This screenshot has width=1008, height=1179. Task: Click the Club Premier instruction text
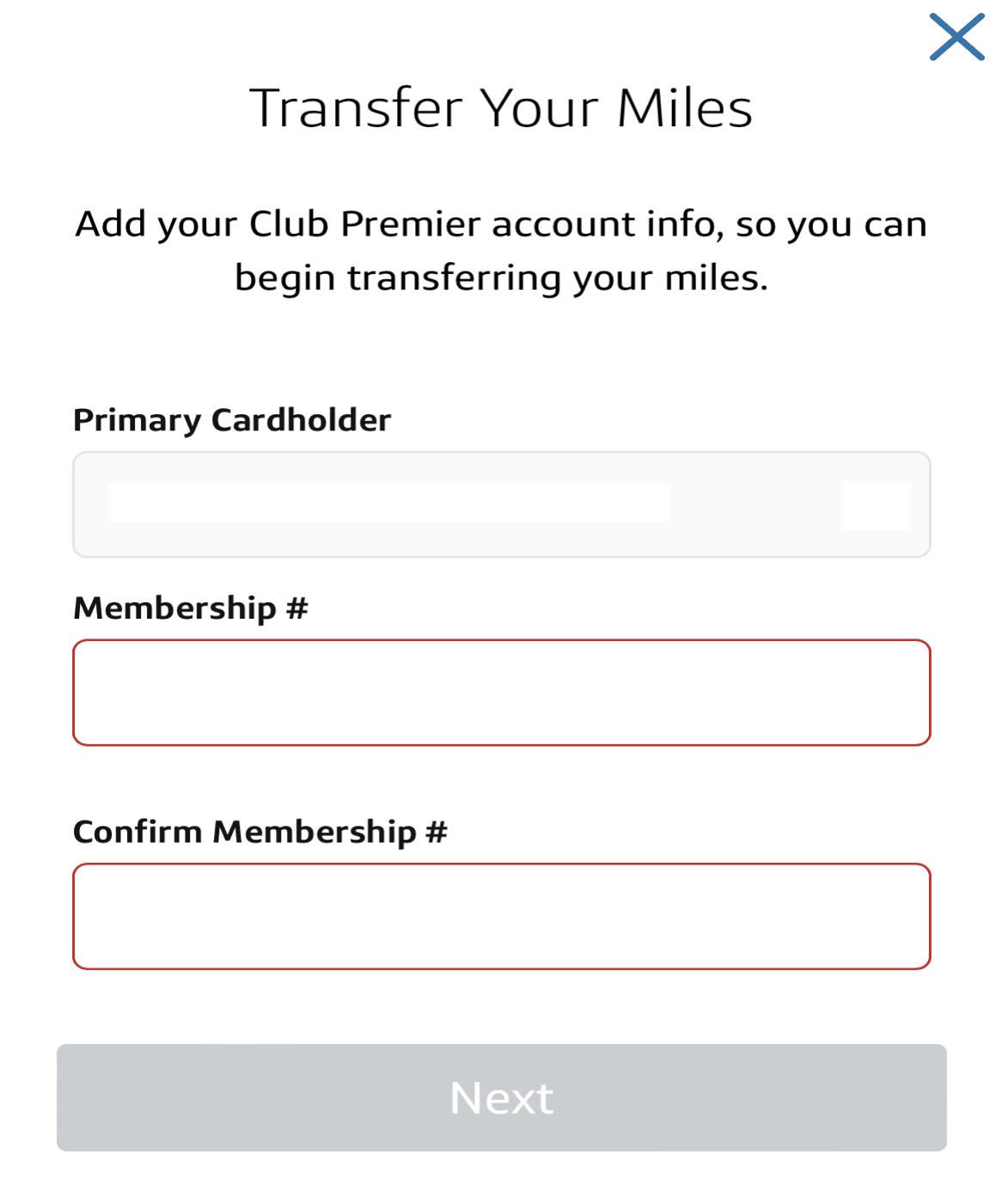tap(502, 250)
